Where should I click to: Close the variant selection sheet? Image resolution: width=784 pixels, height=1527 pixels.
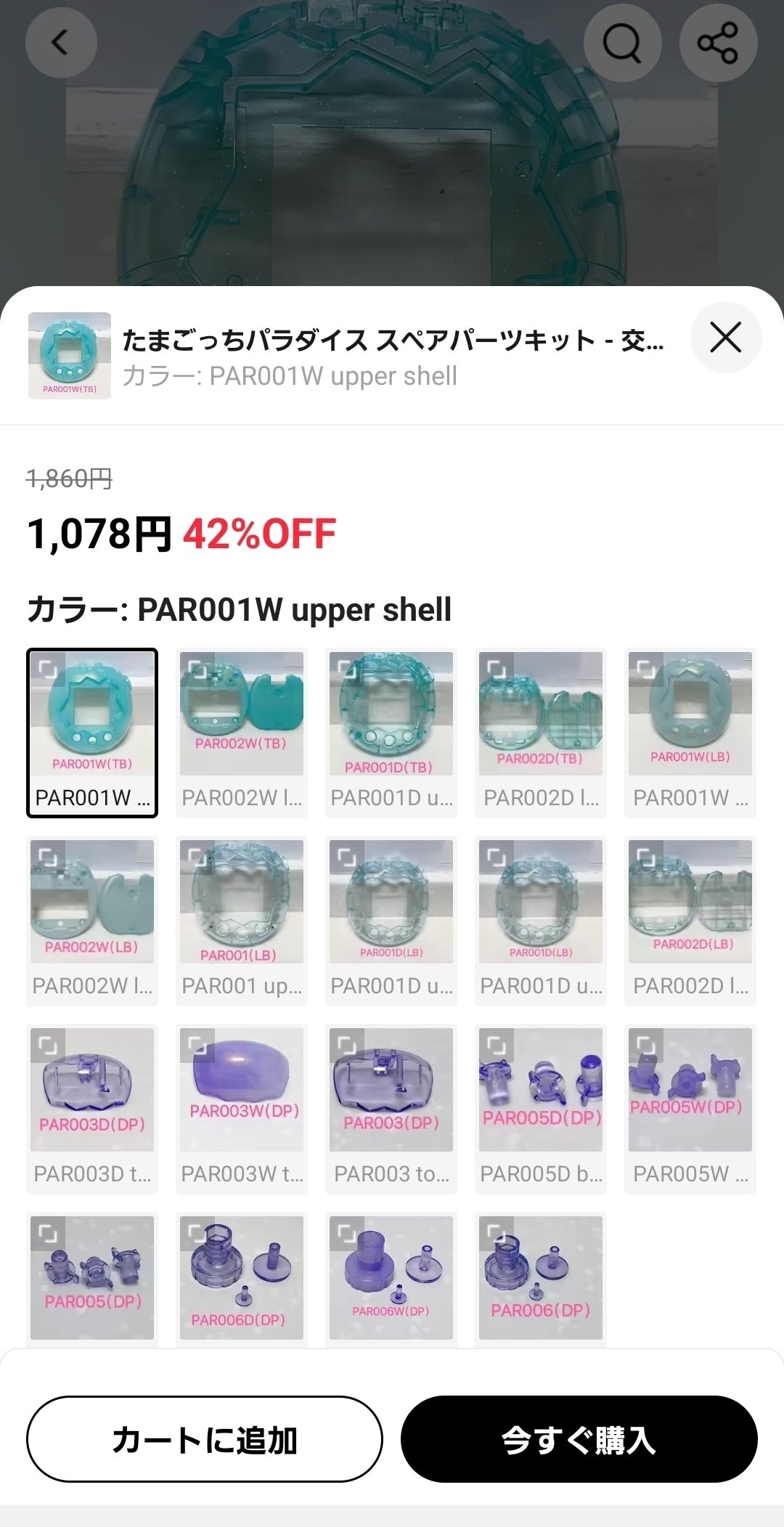click(725, 338)
